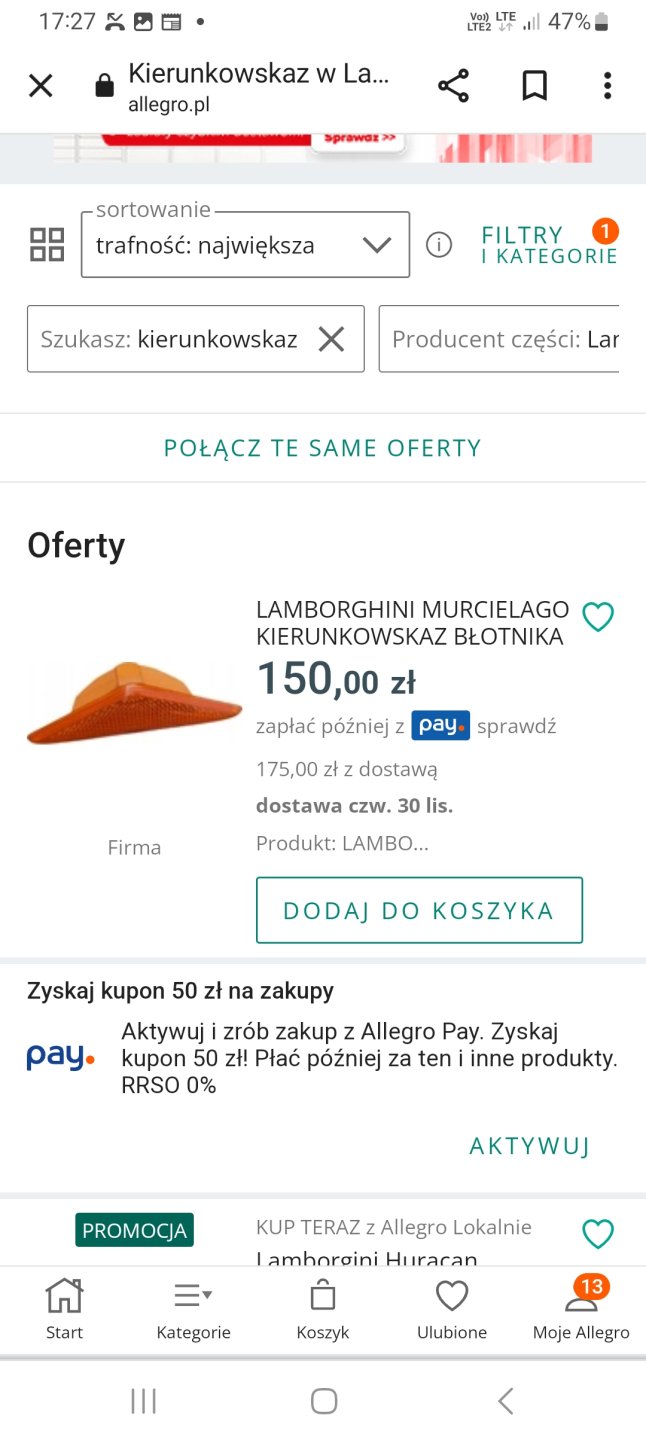Viewport: 646px width, 1440px height.
Task: Open the Producent części filter chip
Action: click(x=502, y=340)
